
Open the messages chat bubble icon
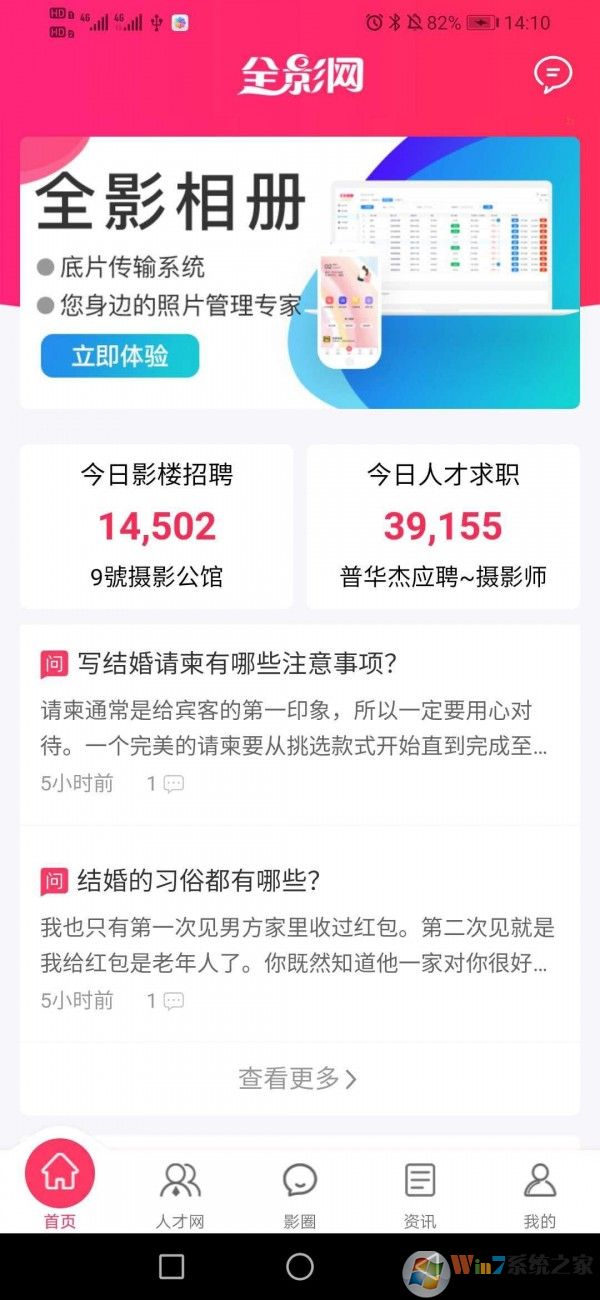click(552, 75)
